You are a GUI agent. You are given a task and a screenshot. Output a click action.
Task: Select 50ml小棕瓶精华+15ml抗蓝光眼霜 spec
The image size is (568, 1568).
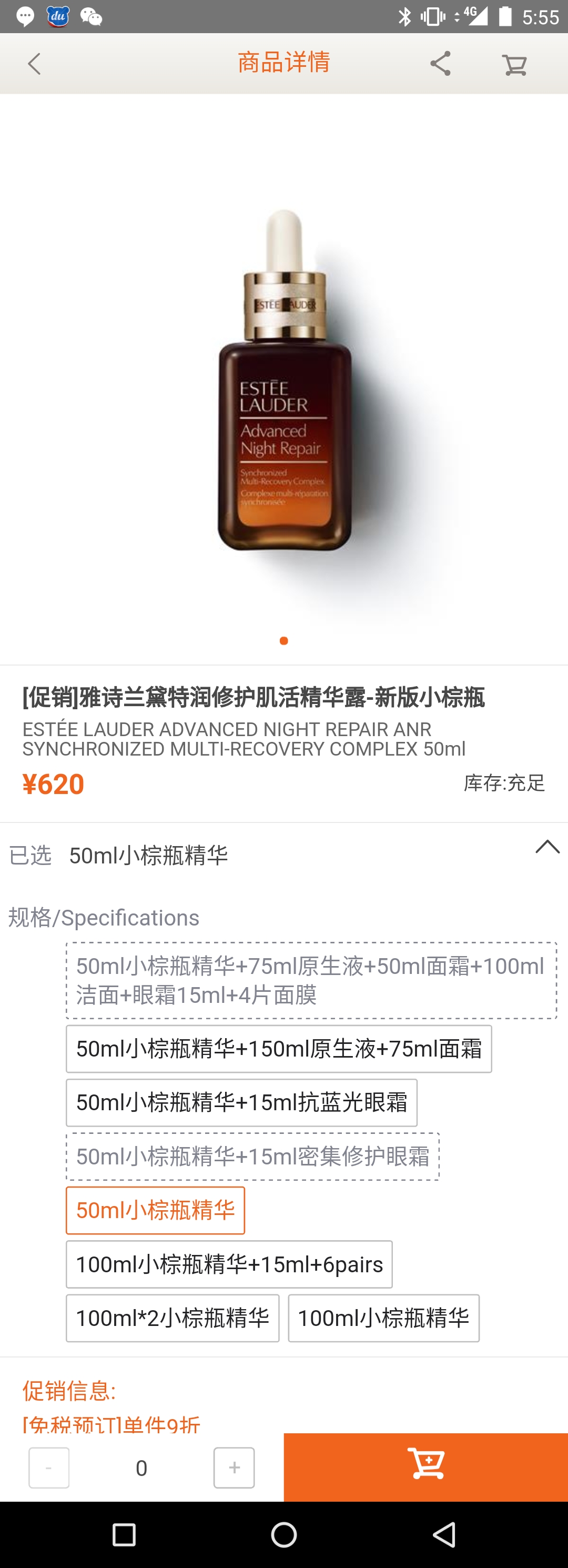241,1102
